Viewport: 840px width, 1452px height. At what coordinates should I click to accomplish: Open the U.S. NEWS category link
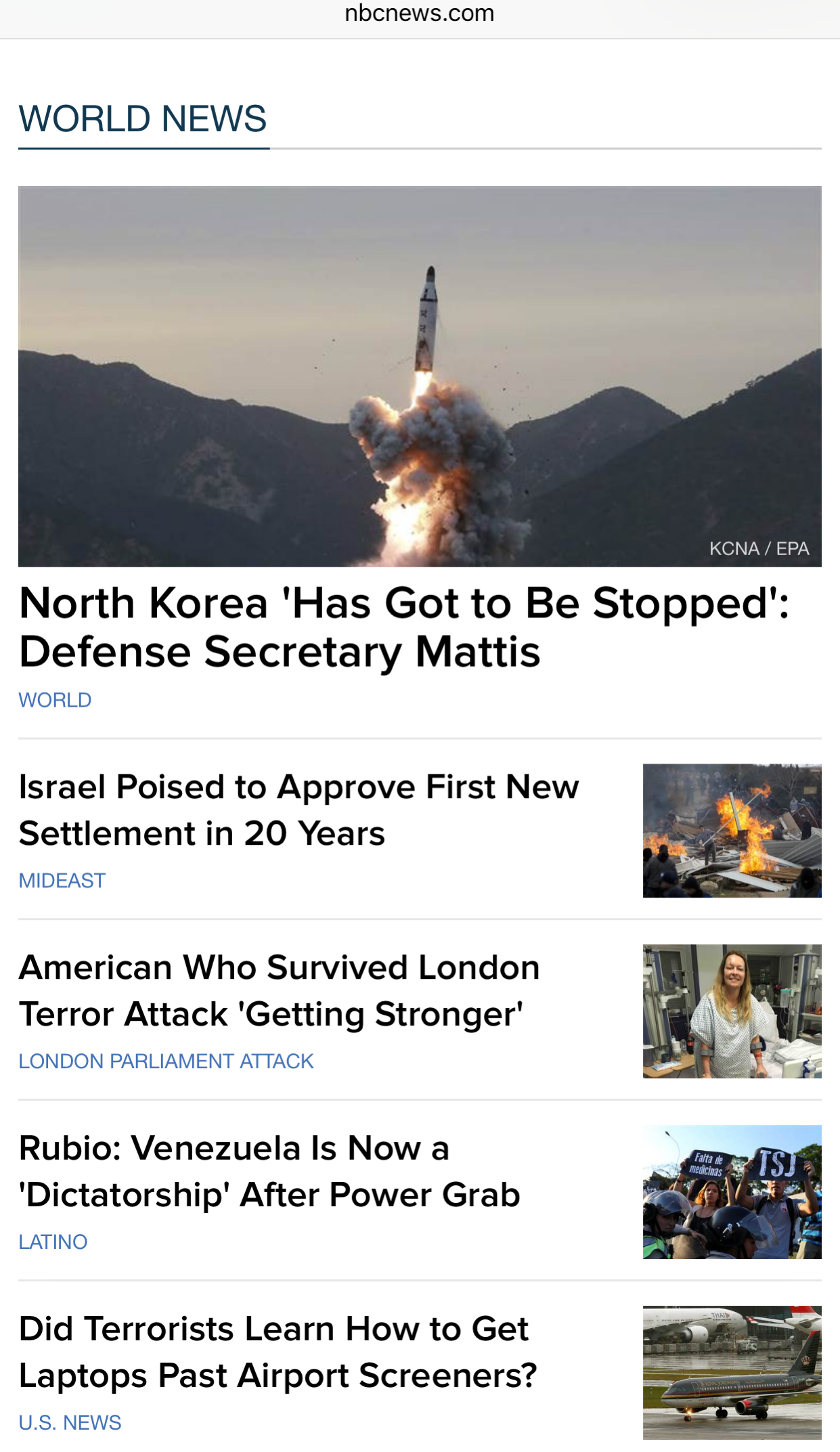click(x=70, y=1423)
